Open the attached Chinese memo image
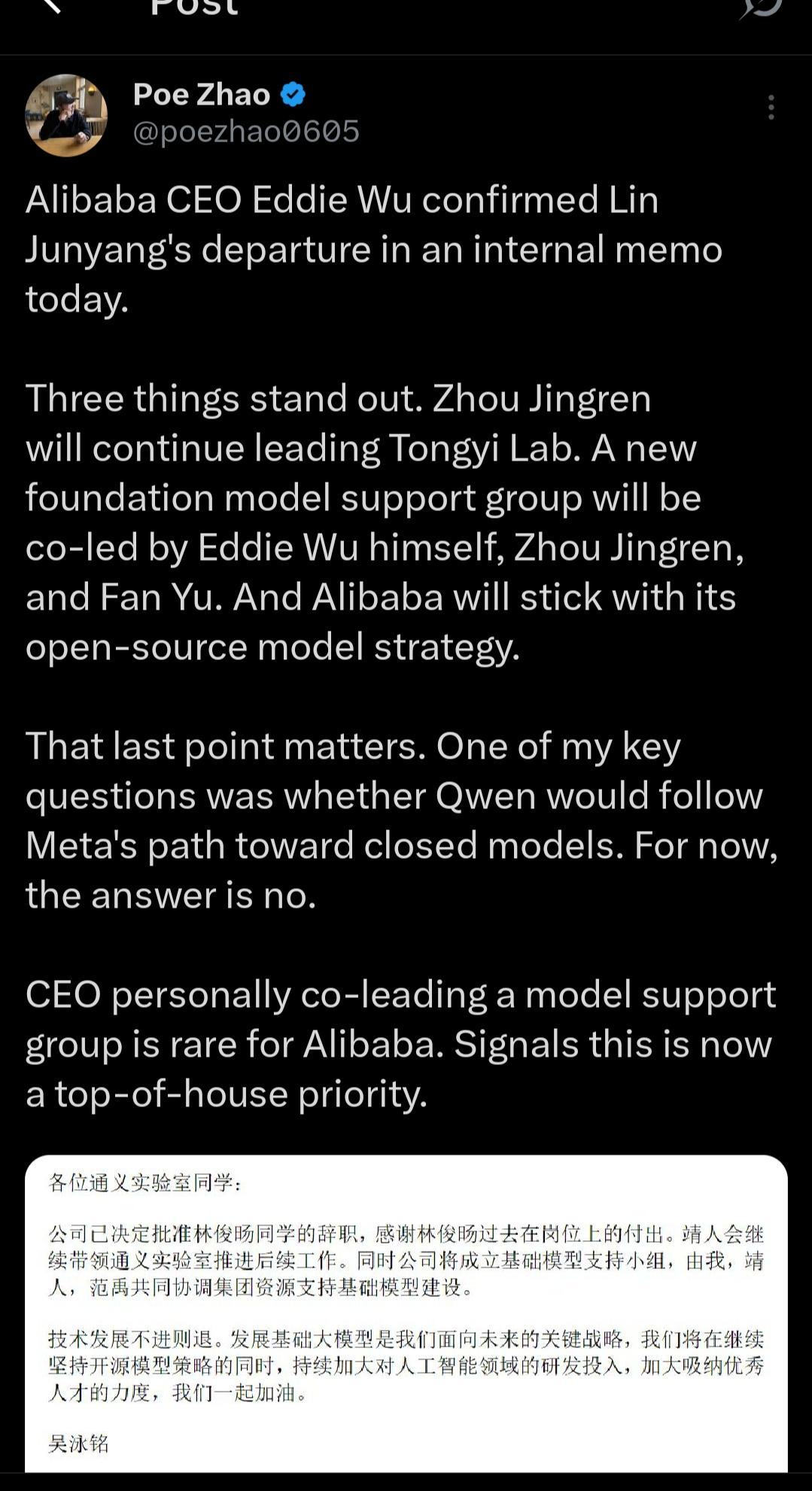Image resolution: width=812 pixels, height=1491 pixels. (406, 1313)
